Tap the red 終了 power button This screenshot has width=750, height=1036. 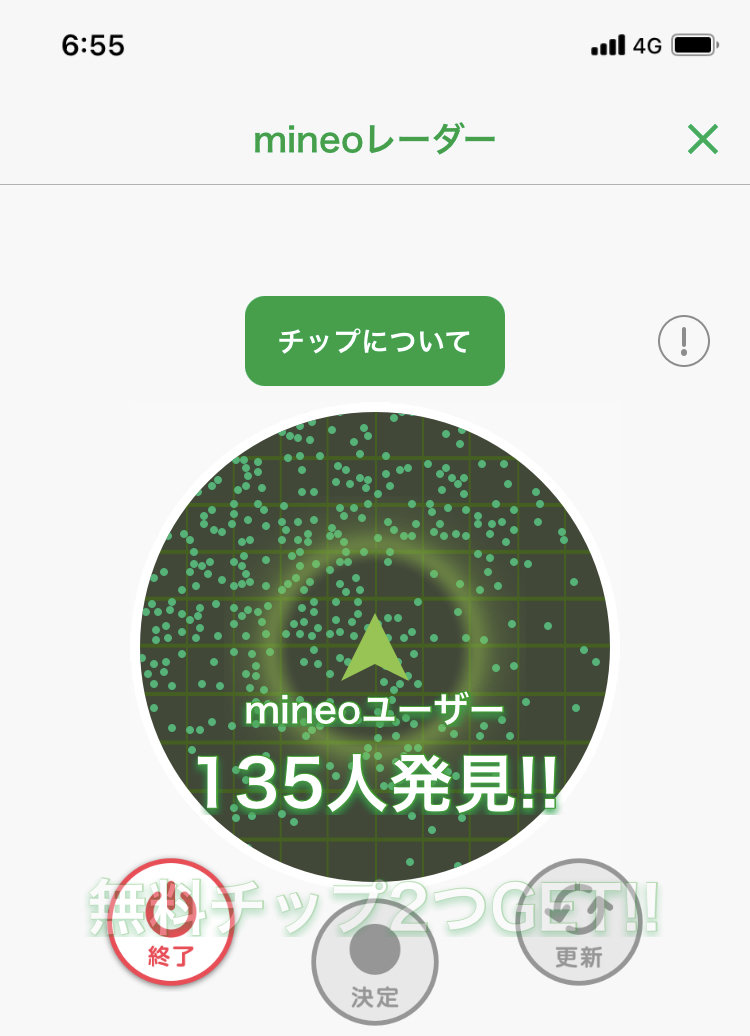(171, 924)
